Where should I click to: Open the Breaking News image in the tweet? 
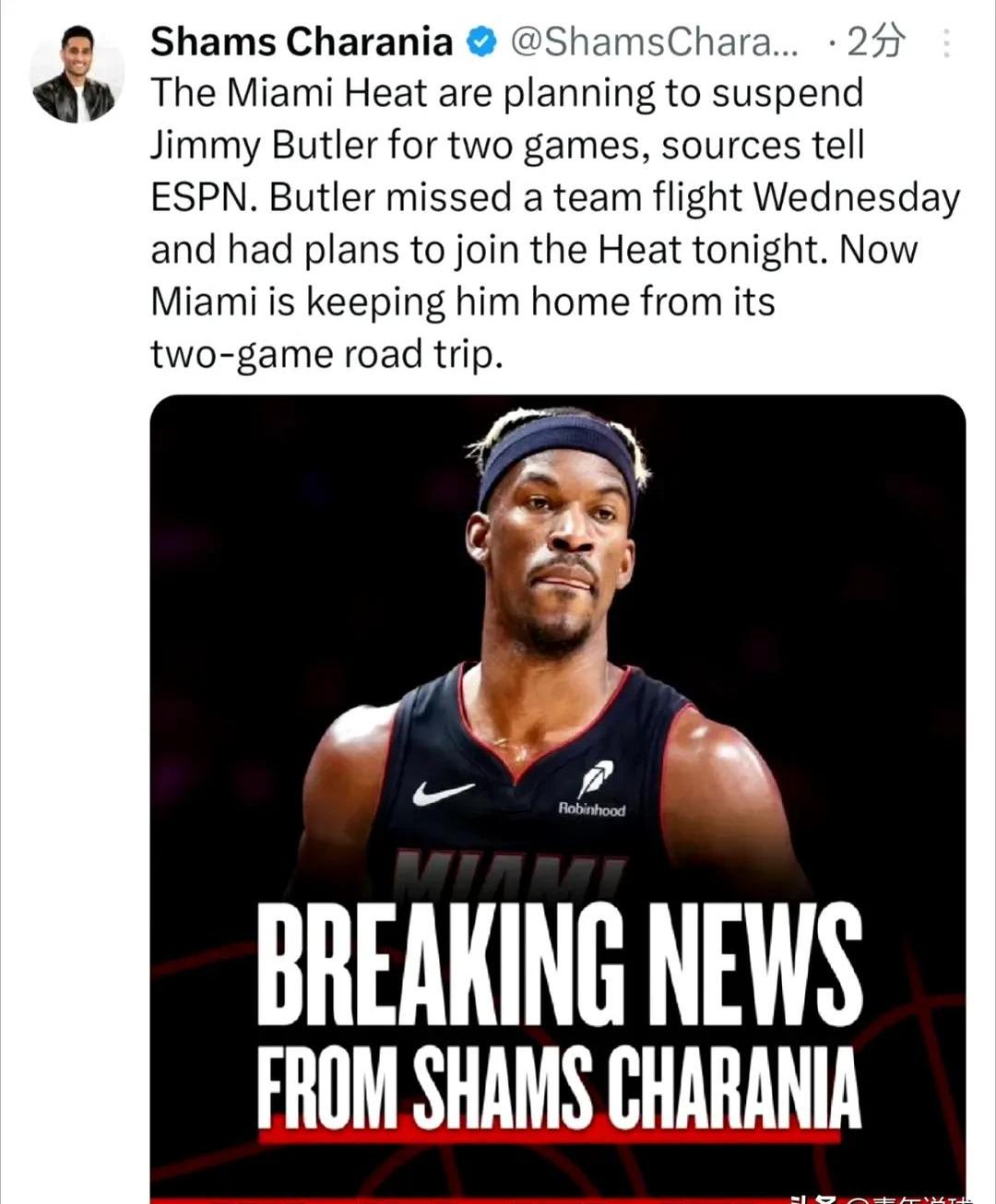point(557,793)
